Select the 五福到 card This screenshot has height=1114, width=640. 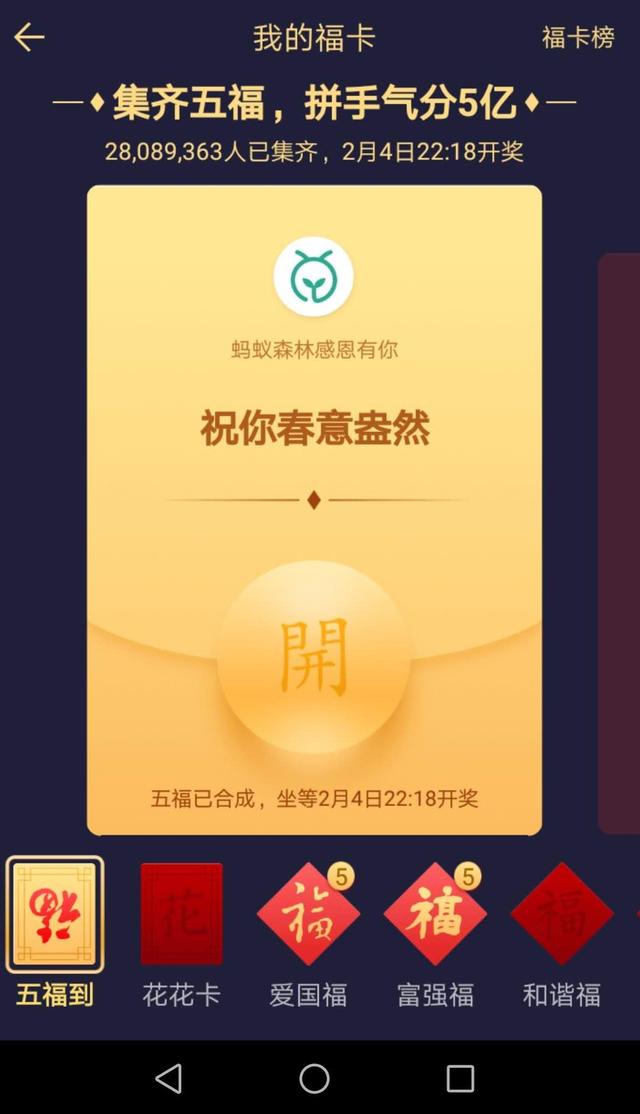[x=55, y=914]
